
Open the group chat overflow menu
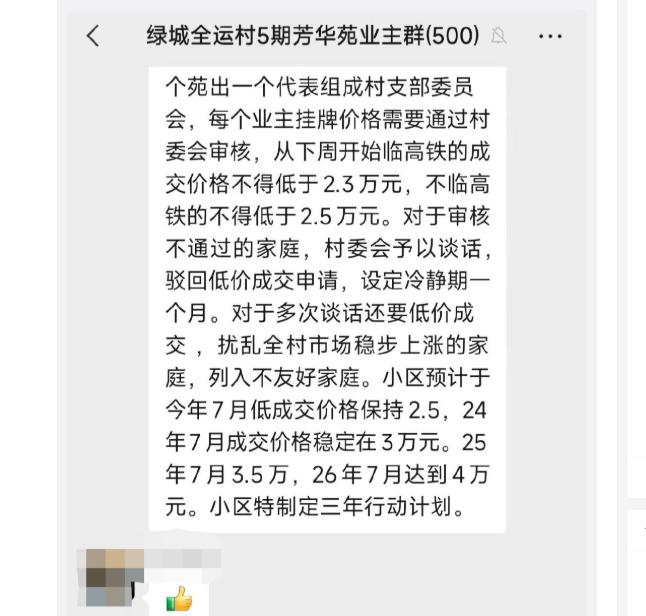(550, 36)
